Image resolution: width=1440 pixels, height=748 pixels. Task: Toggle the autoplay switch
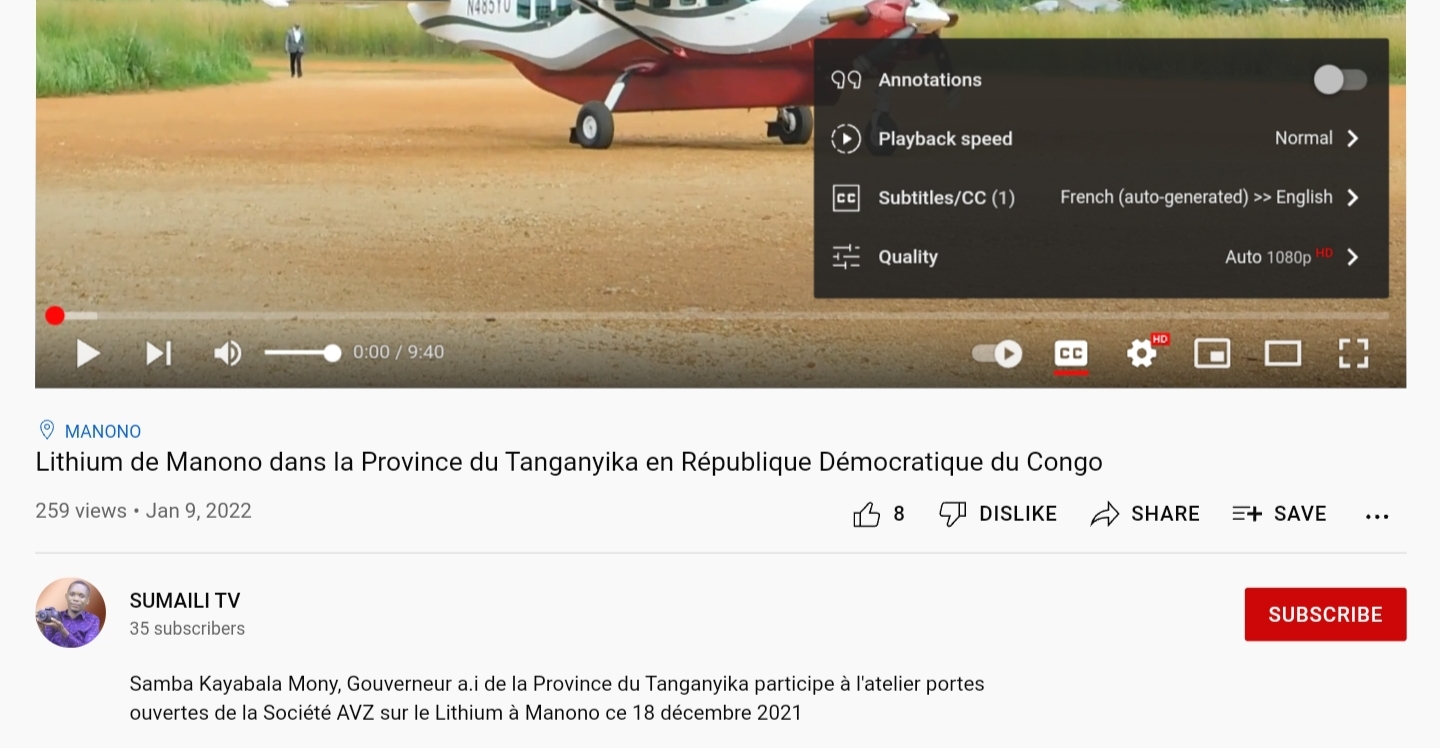pos(997,353)
